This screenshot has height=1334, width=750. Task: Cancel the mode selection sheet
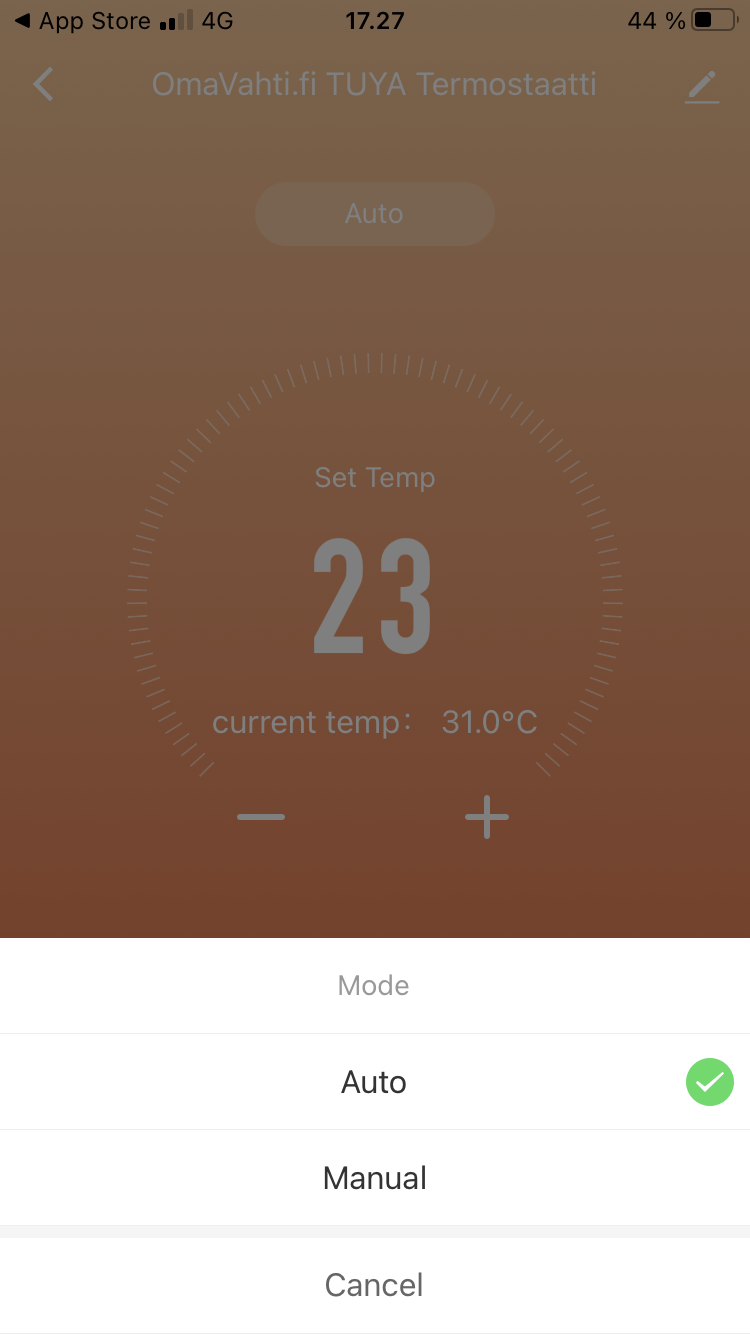375,1285
